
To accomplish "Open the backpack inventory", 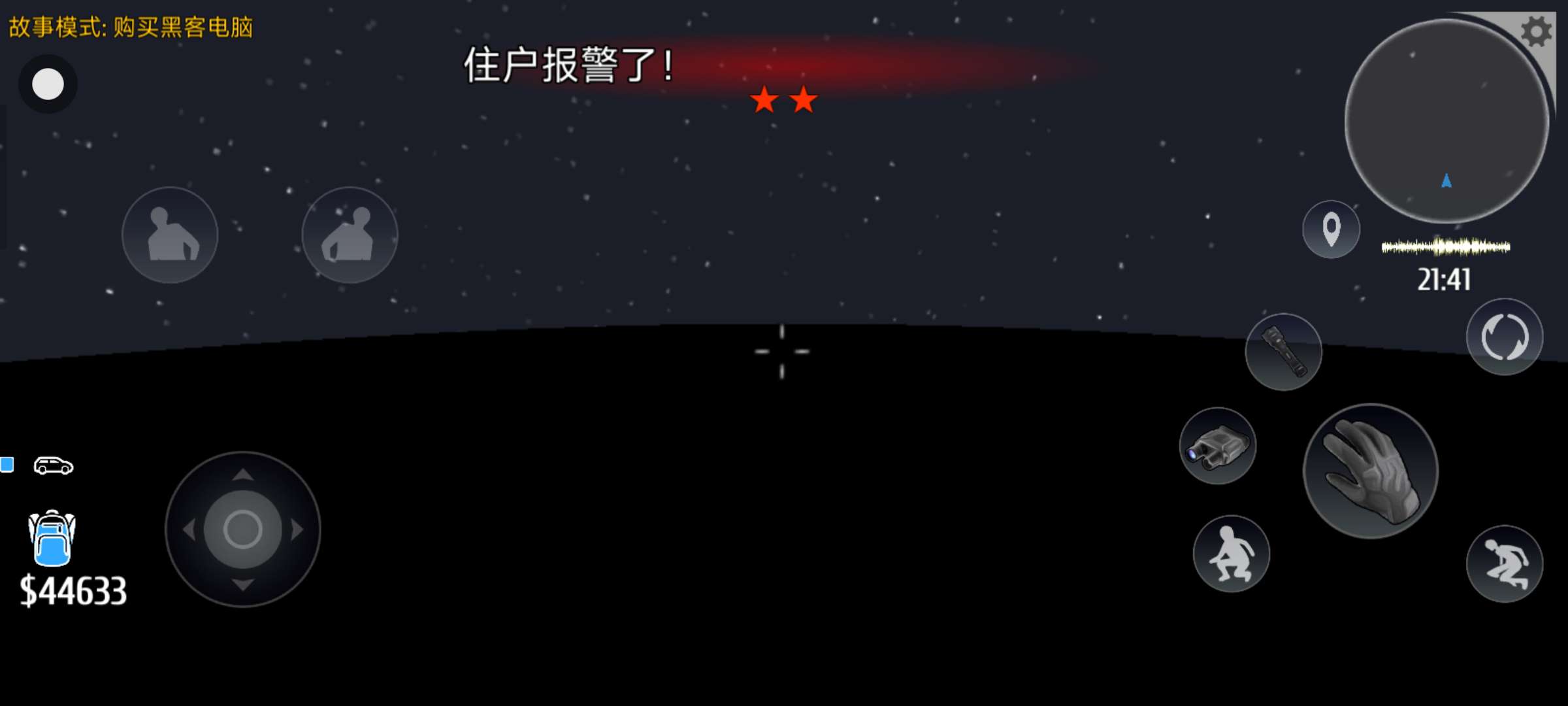I will (x=52, y=538).
